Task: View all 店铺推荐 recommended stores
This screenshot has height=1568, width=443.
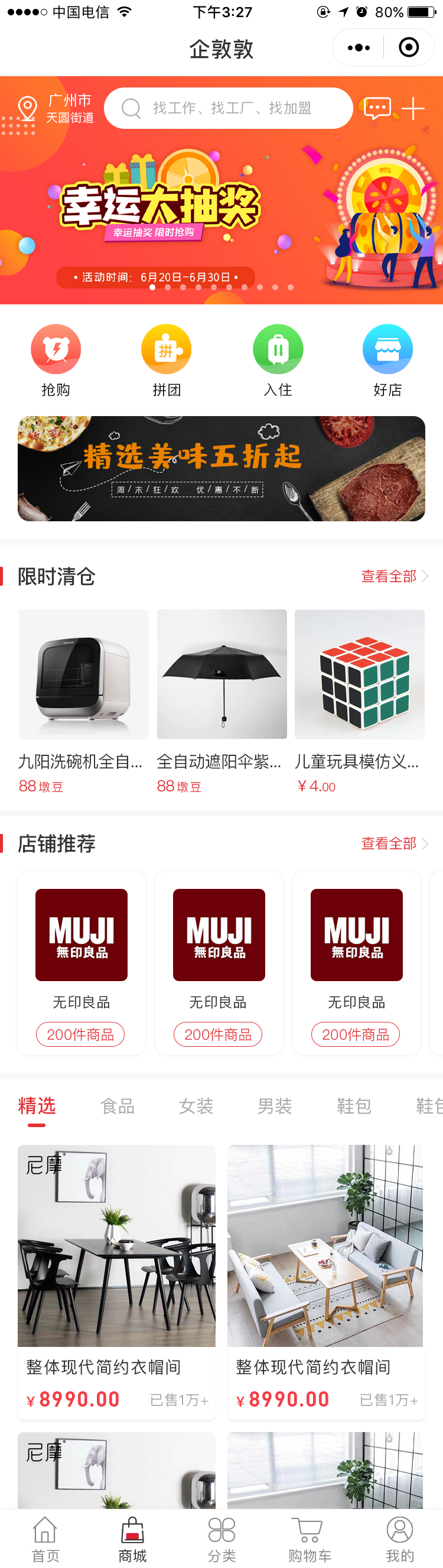Action: pos(394,843)
